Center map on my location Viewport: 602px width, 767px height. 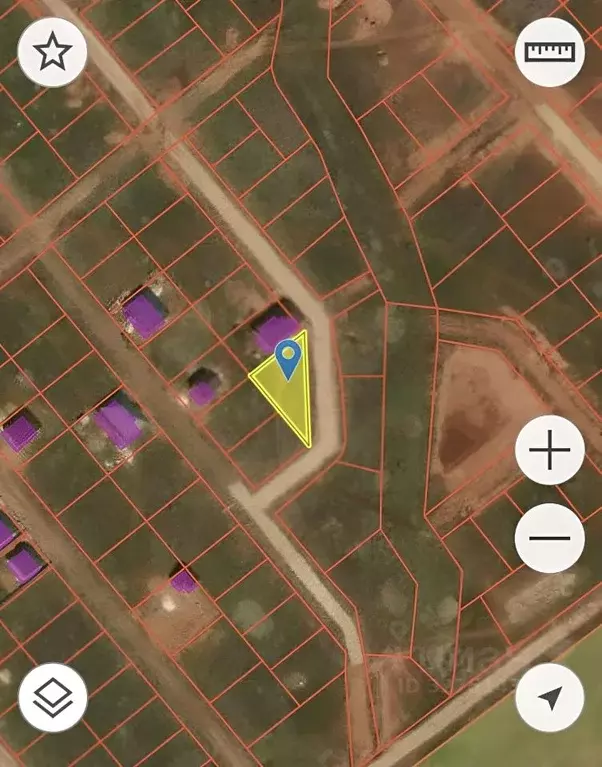pos(550,698)
